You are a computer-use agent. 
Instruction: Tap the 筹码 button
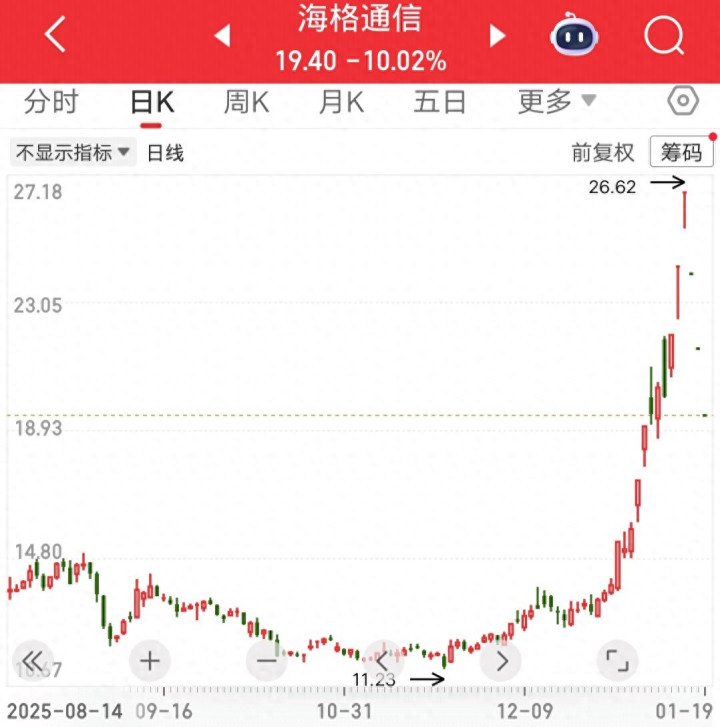pos(682,153)
